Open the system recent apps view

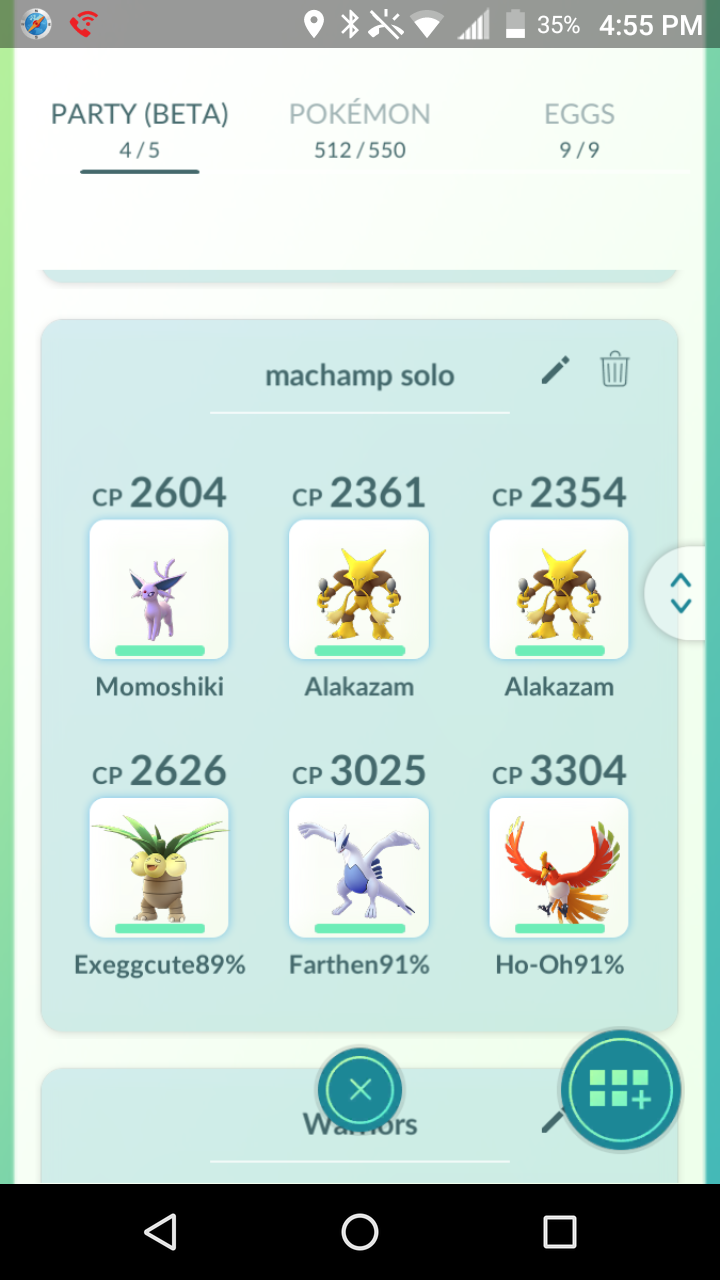tap(560, 1232)
